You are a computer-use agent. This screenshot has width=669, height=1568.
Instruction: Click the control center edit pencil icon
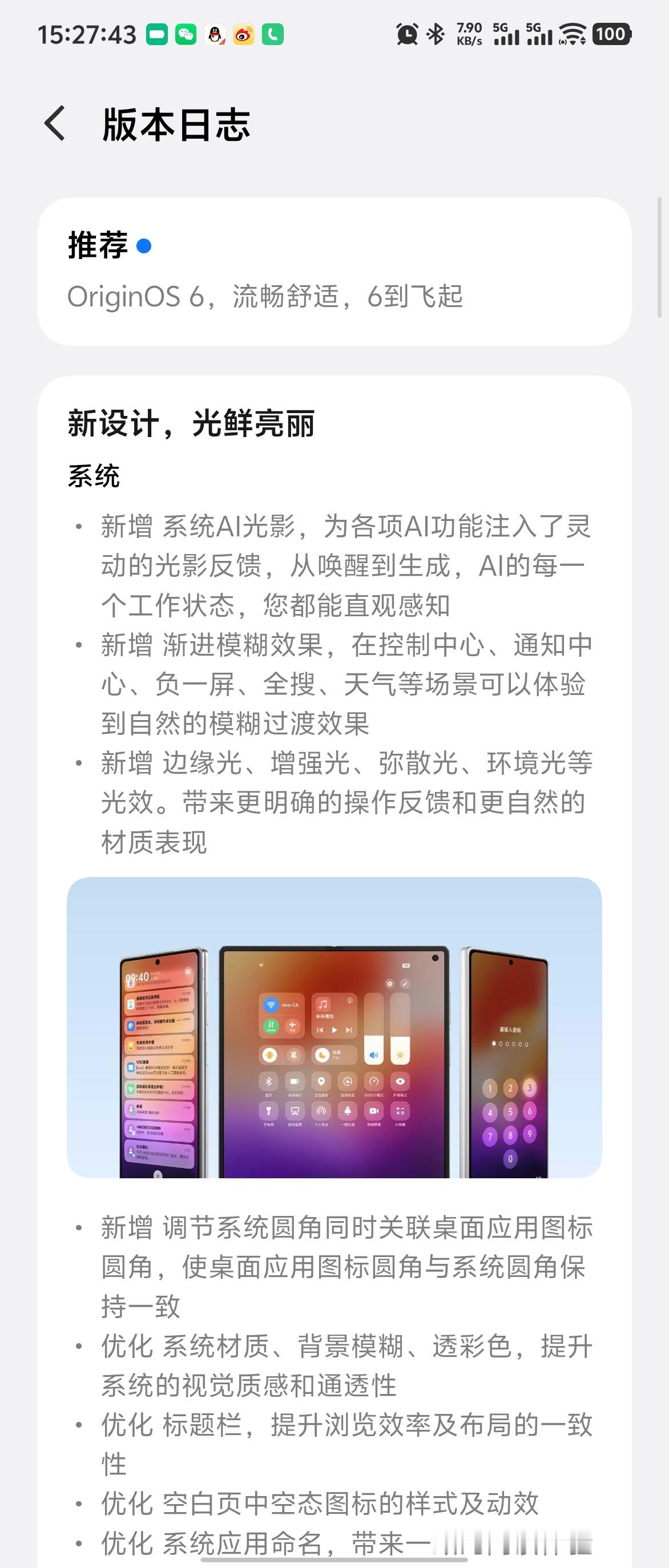click(405, 984)
